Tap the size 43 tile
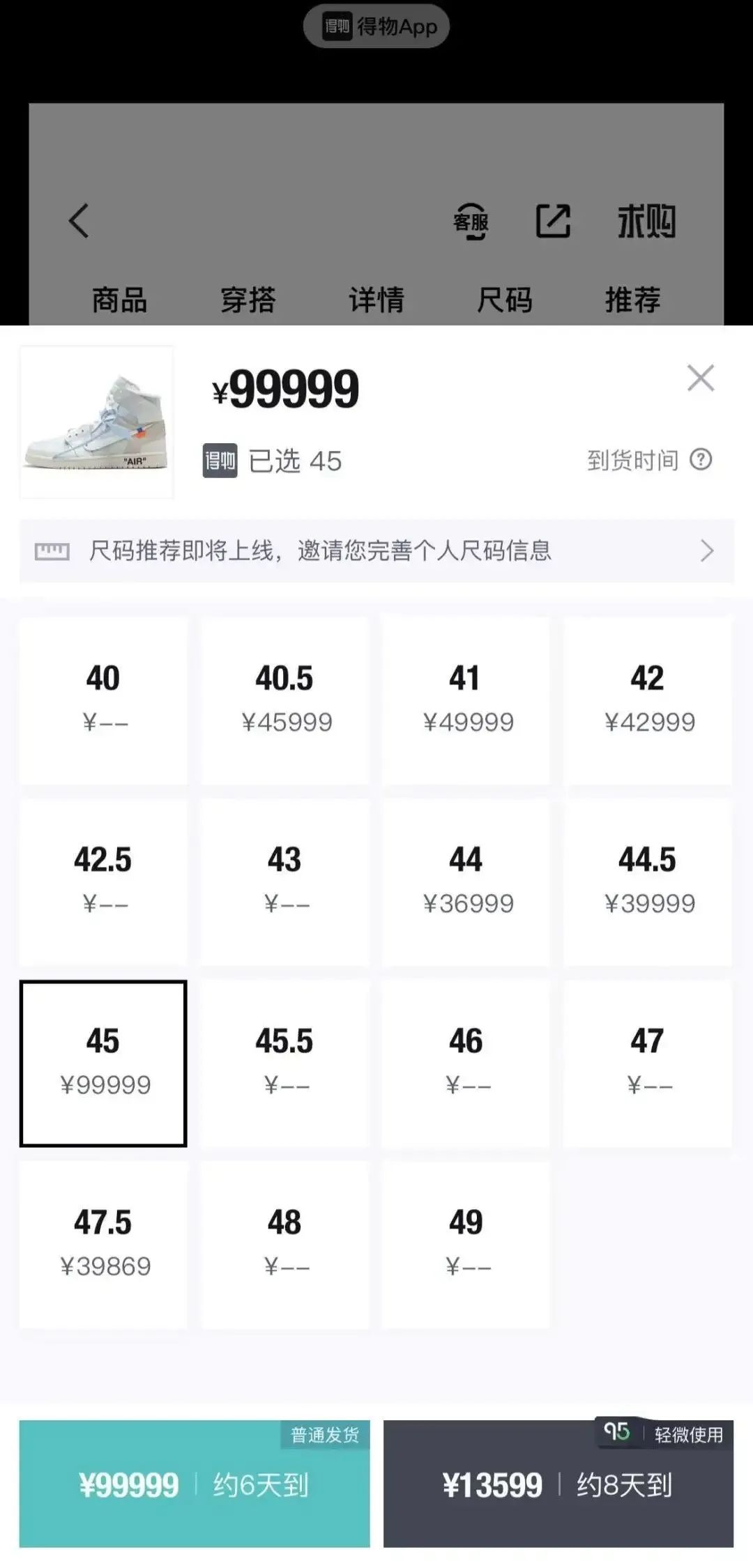753x1568 pixels. [x=284, y=882]
